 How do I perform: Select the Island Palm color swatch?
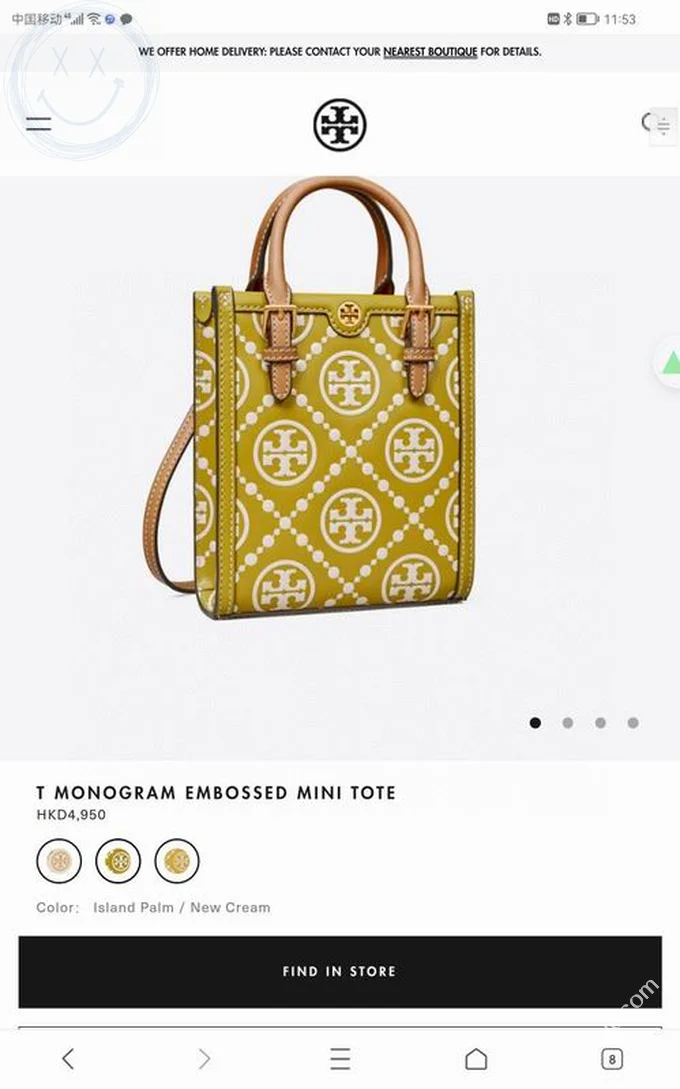118,861
